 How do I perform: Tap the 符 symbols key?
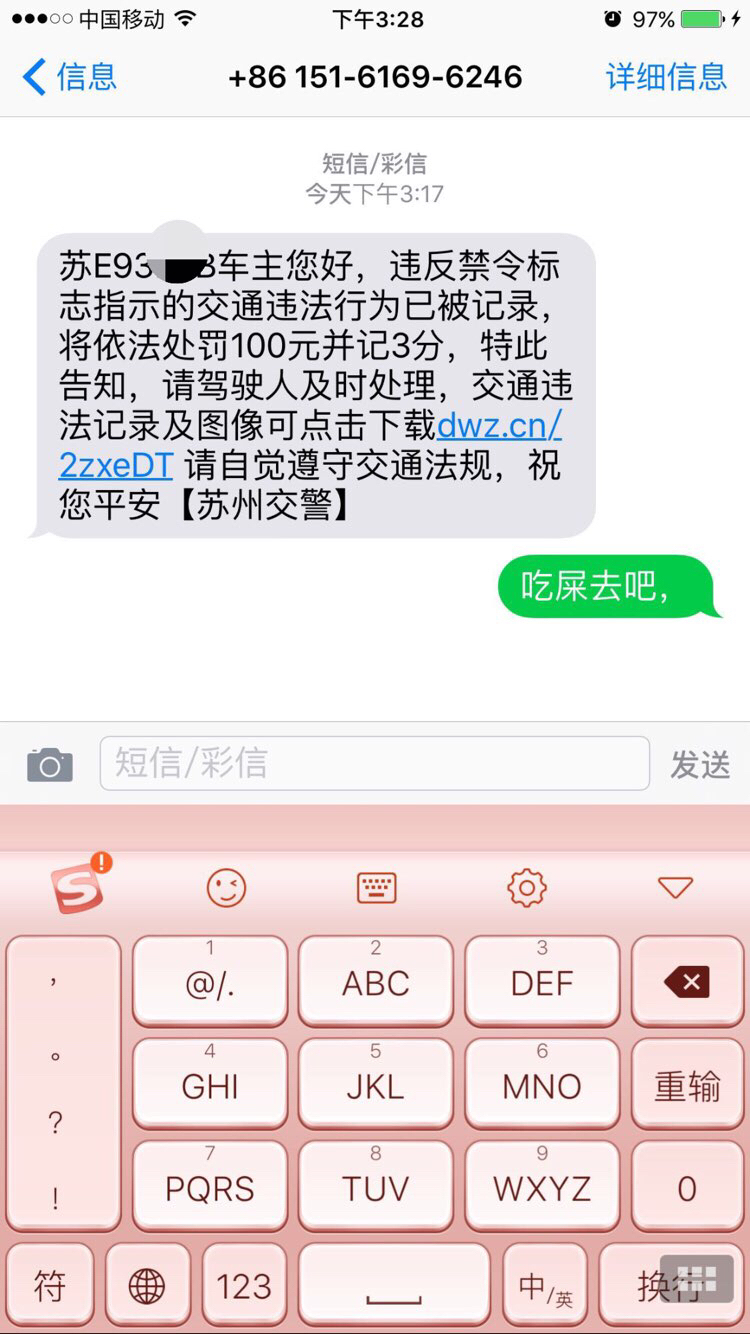pyautogui.click(x=50, y=1286)
